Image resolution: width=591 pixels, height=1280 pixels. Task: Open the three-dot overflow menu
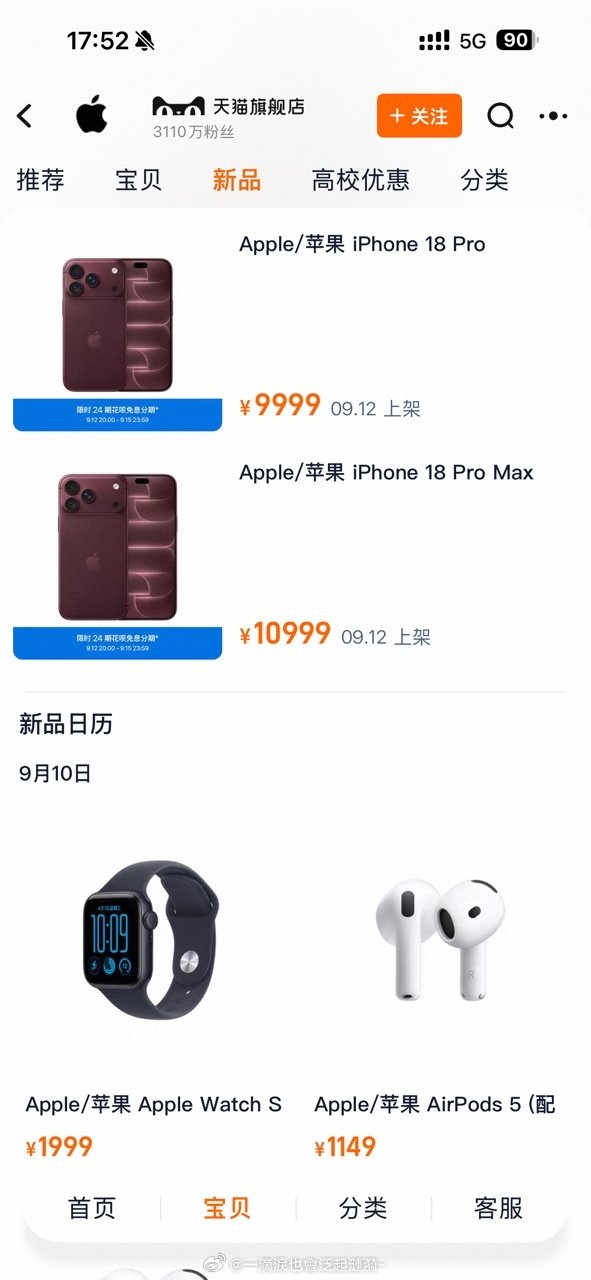[553, 116]
